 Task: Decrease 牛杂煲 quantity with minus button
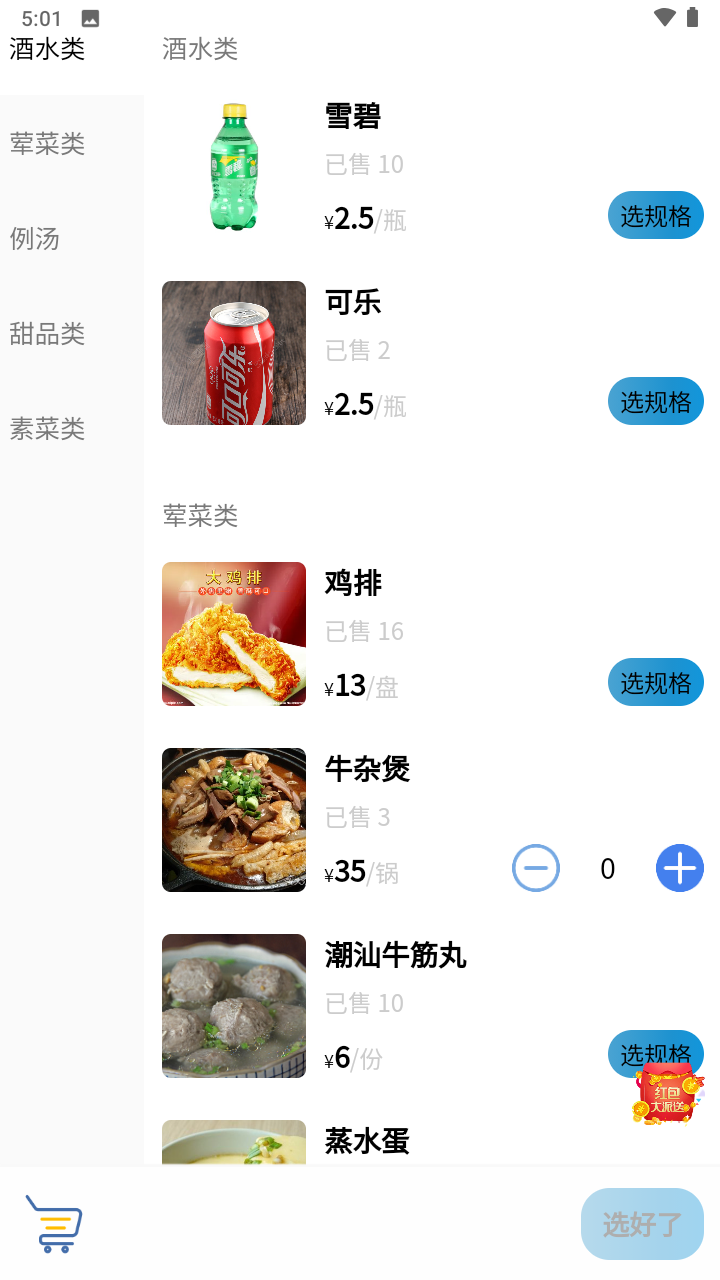coord(536,868)
